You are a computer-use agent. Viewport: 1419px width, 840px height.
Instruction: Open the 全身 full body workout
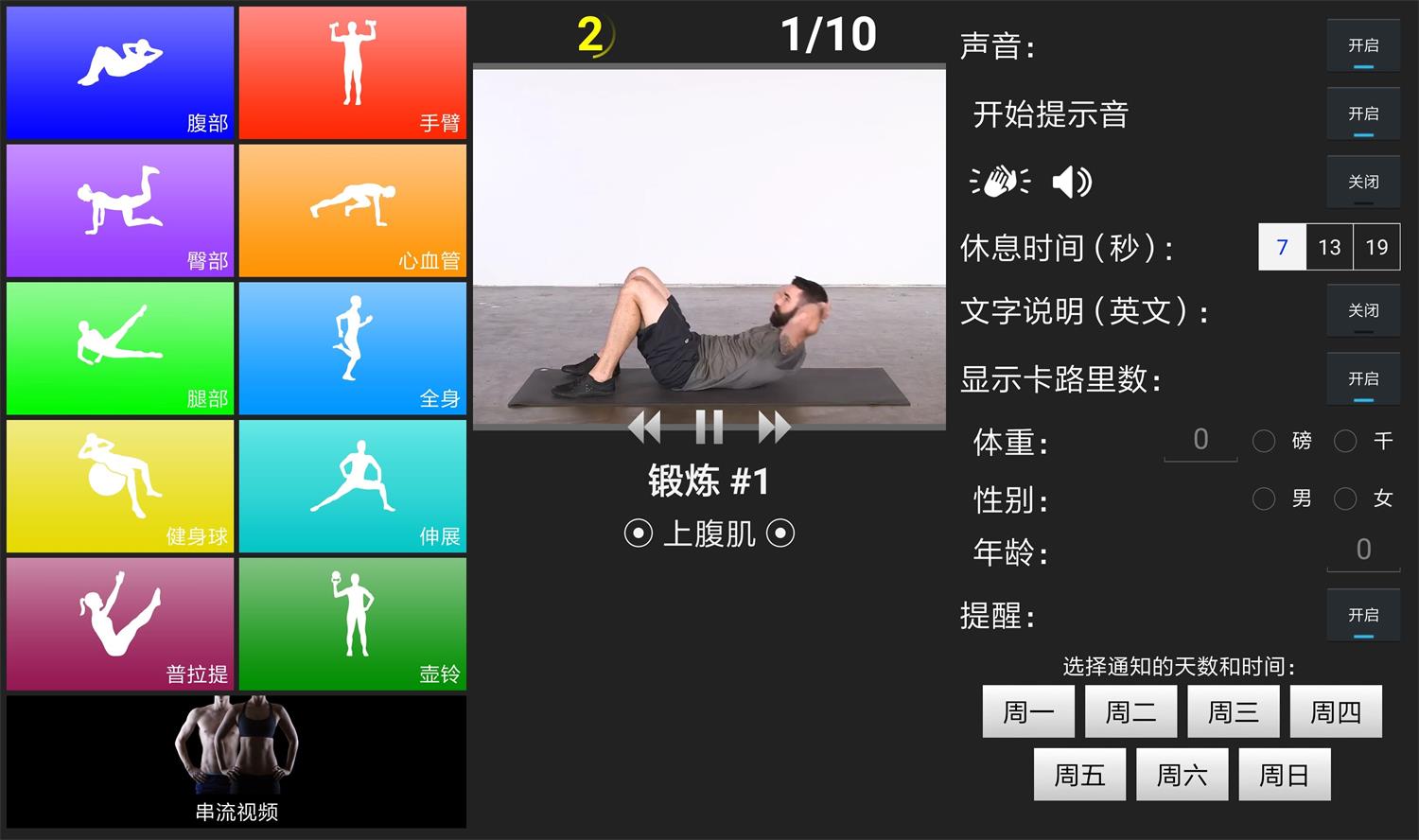(353, 348)
